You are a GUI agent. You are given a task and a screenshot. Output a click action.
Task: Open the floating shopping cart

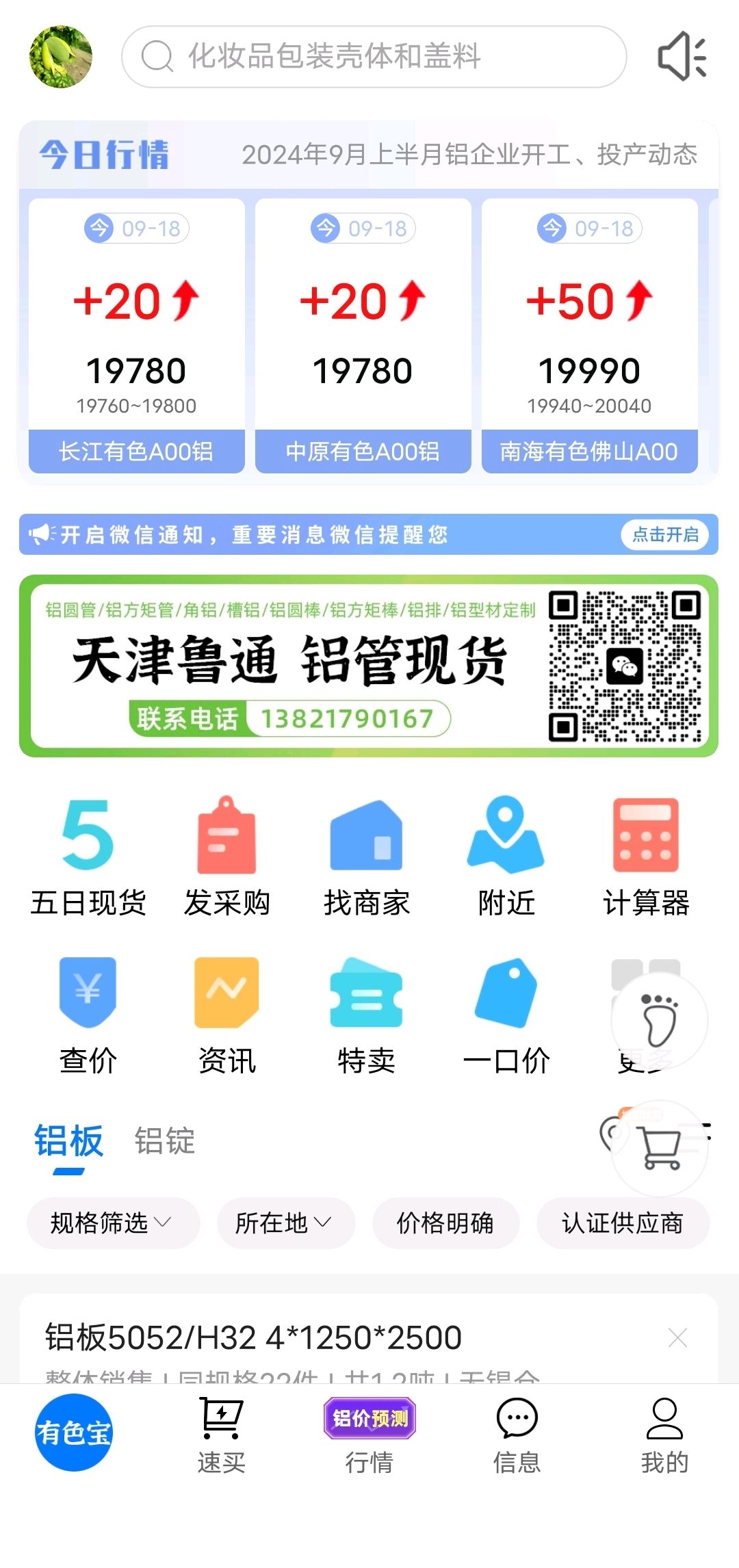coord(660,1149)
